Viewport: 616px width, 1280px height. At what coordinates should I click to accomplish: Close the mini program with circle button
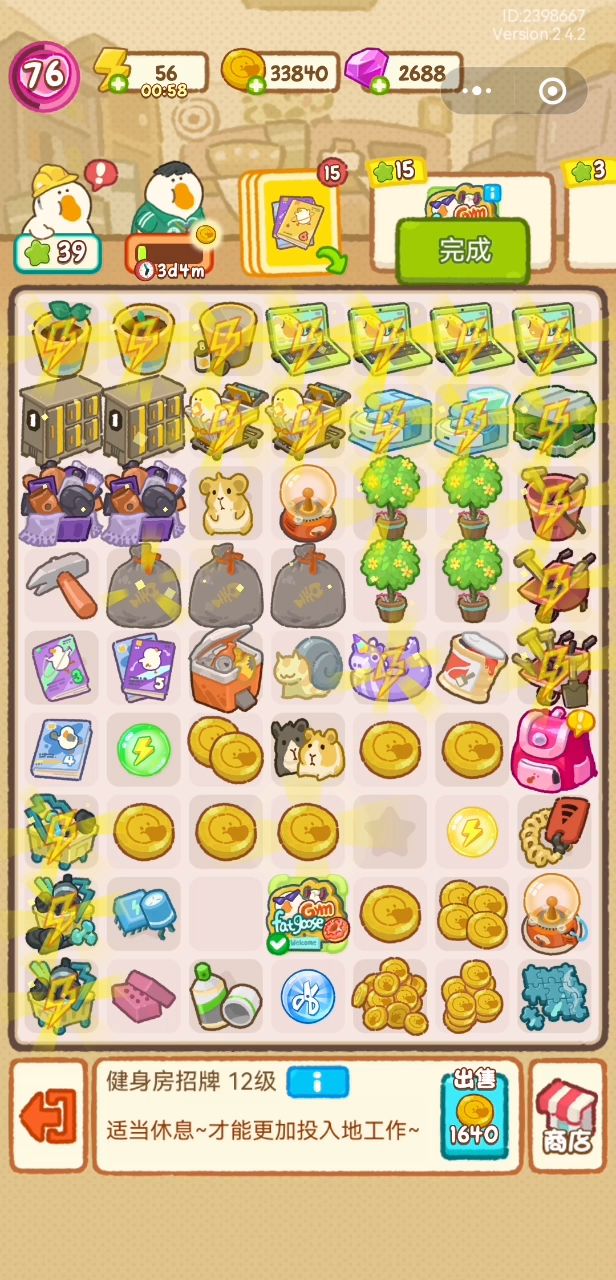tap(552, 91)
